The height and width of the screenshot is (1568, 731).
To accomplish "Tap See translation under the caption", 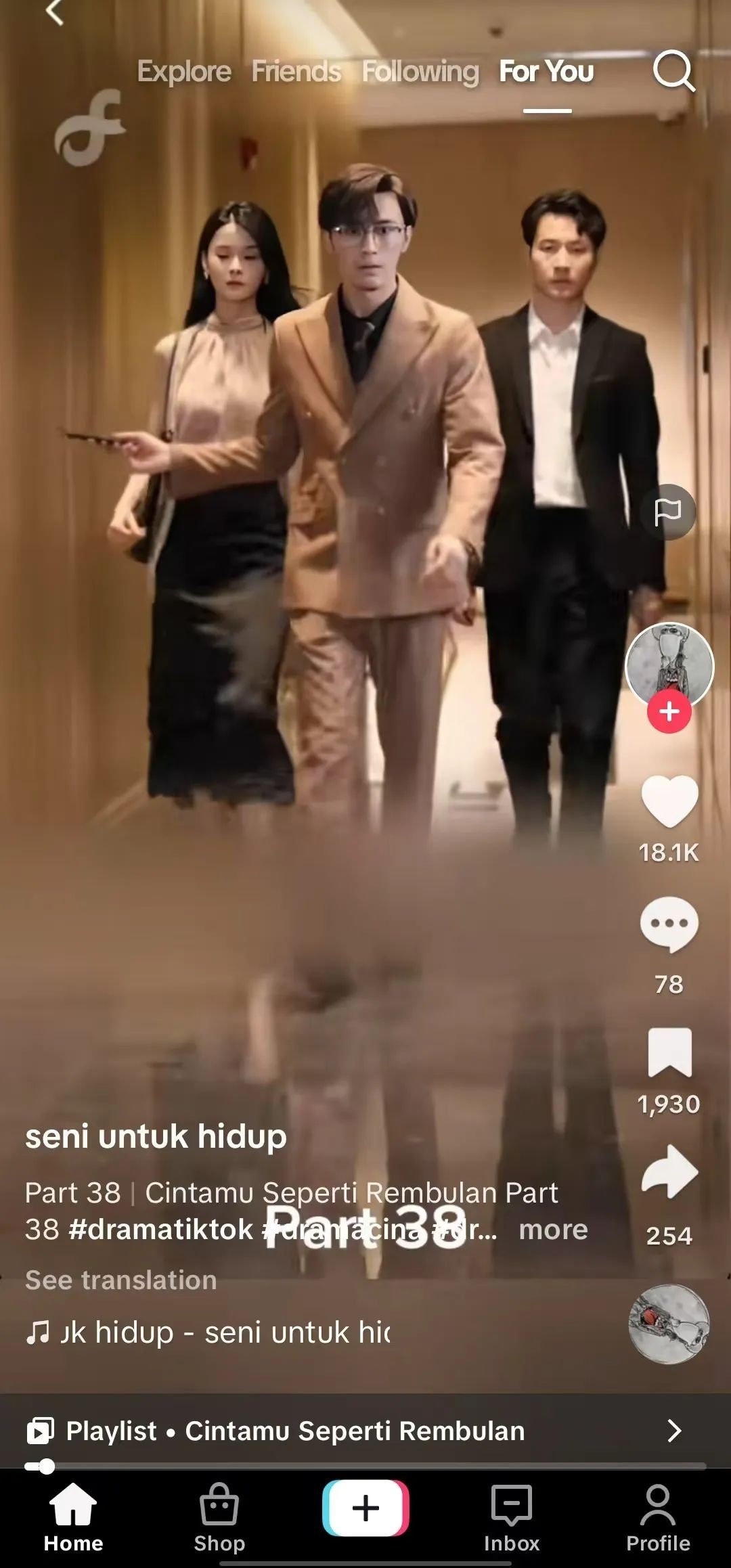I will pyautogui.click(x=121, y=1280).
